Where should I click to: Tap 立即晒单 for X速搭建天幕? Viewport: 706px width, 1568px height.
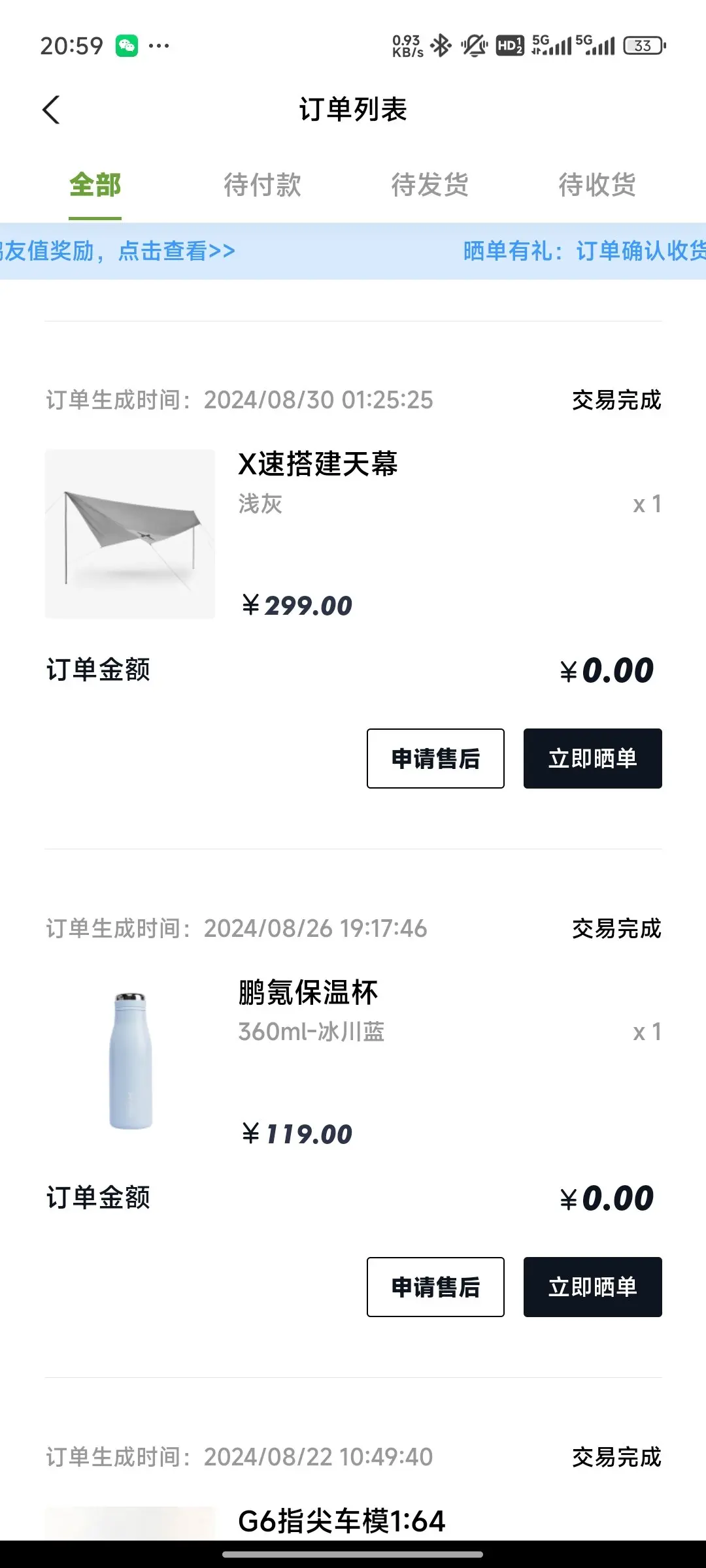click(592, 759)
